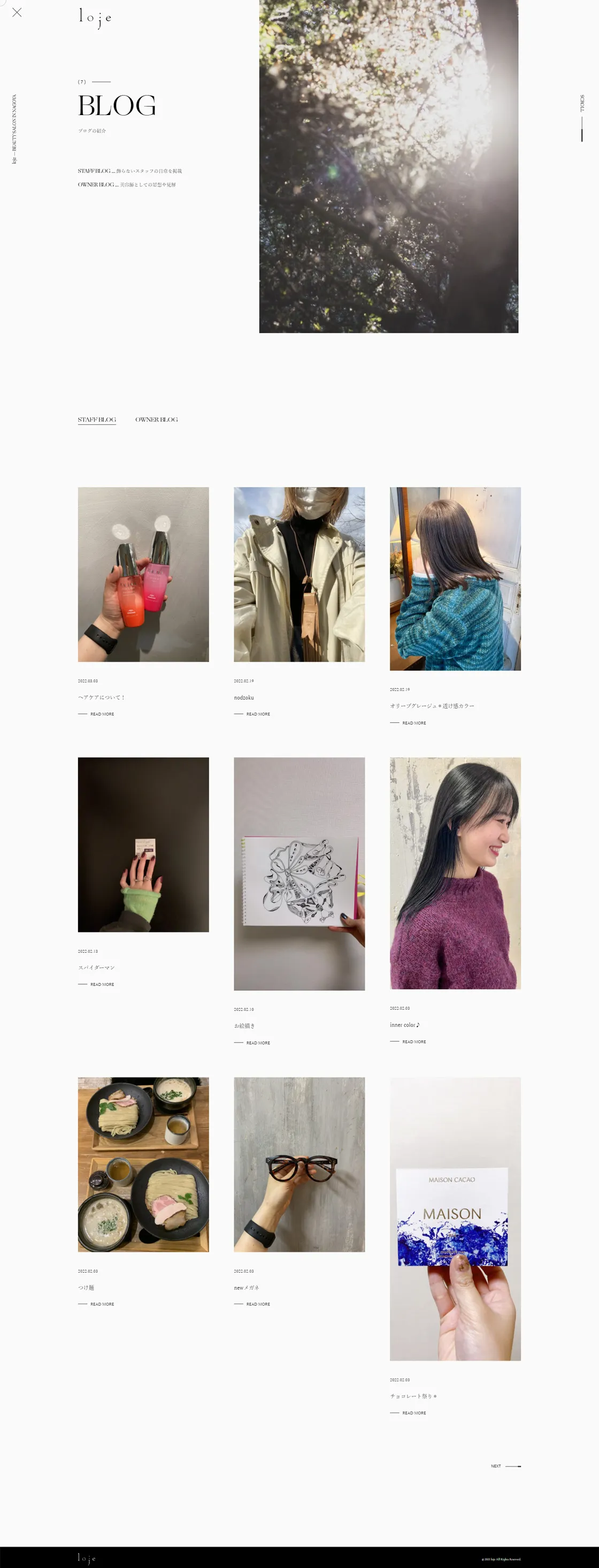
Task: Open the inner color portrait image
Action: pos(455,873)
